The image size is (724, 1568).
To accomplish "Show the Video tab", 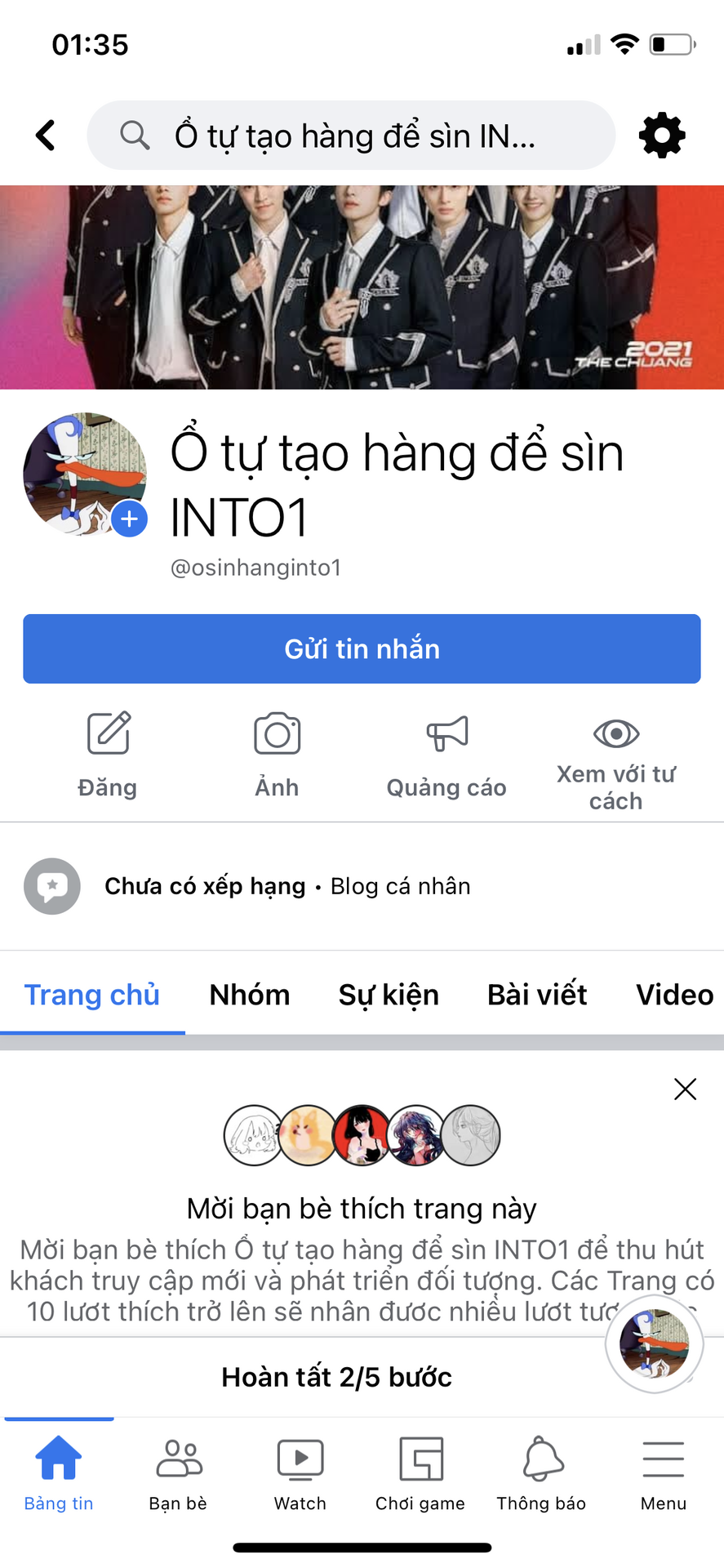I will 674,995.
